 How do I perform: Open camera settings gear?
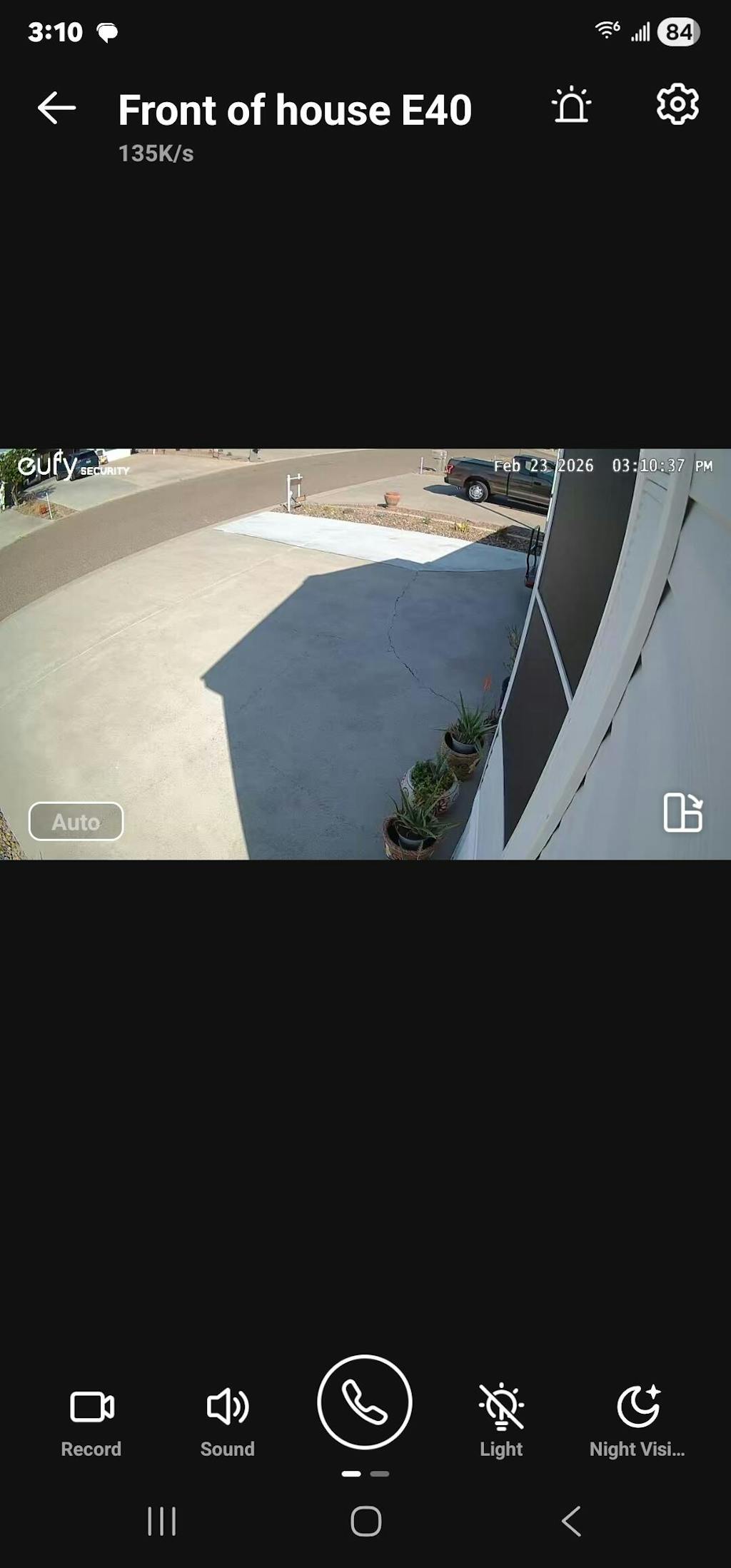tap(677, 105)
